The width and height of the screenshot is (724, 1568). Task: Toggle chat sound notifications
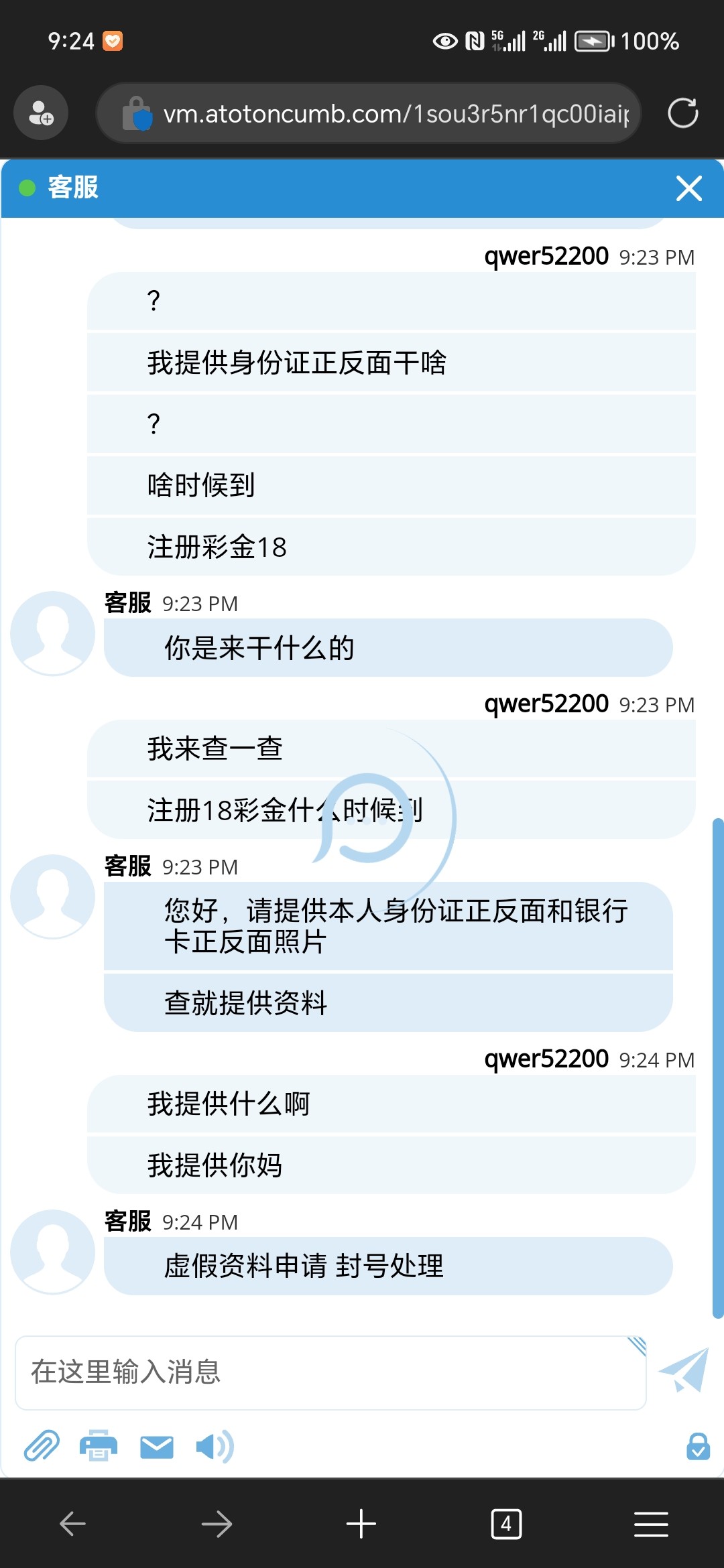(x=215, y=1446)
